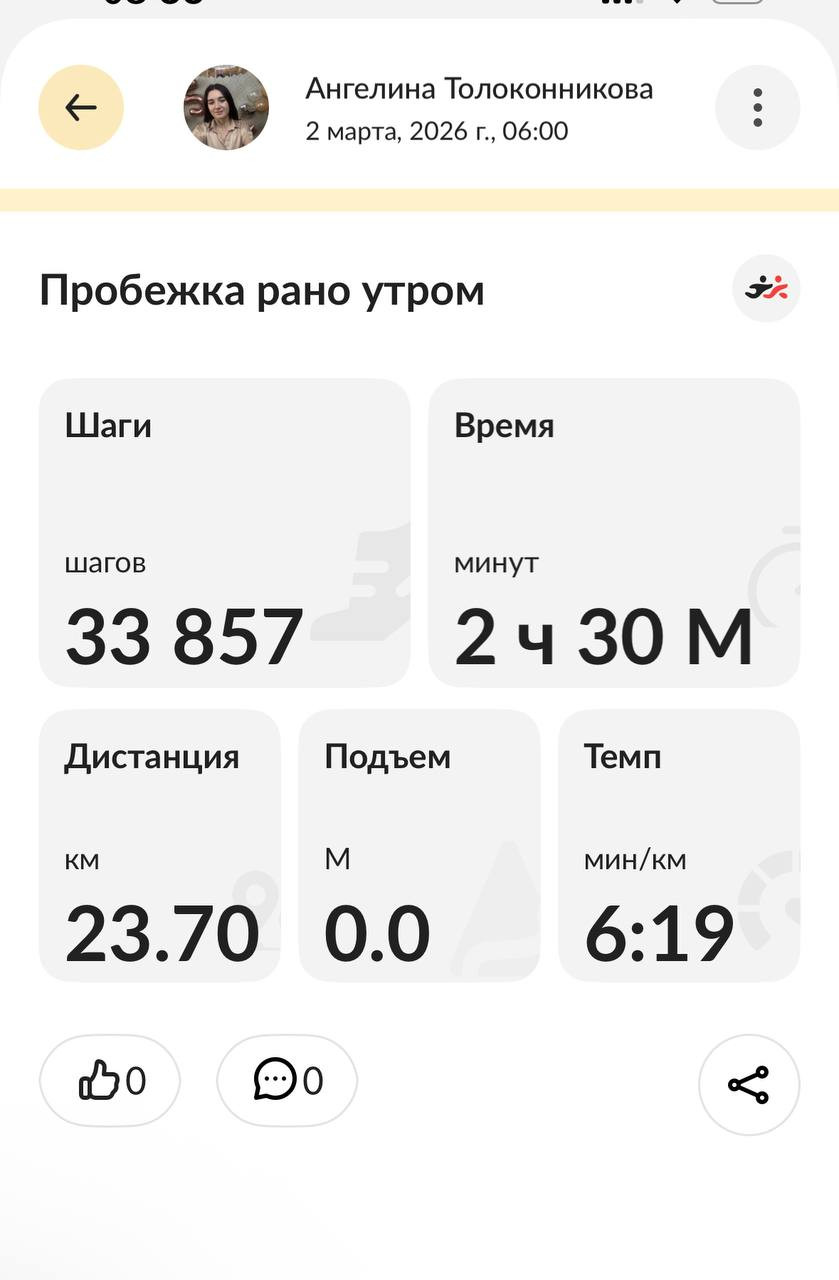Share this run activity

pos(749,1085)
